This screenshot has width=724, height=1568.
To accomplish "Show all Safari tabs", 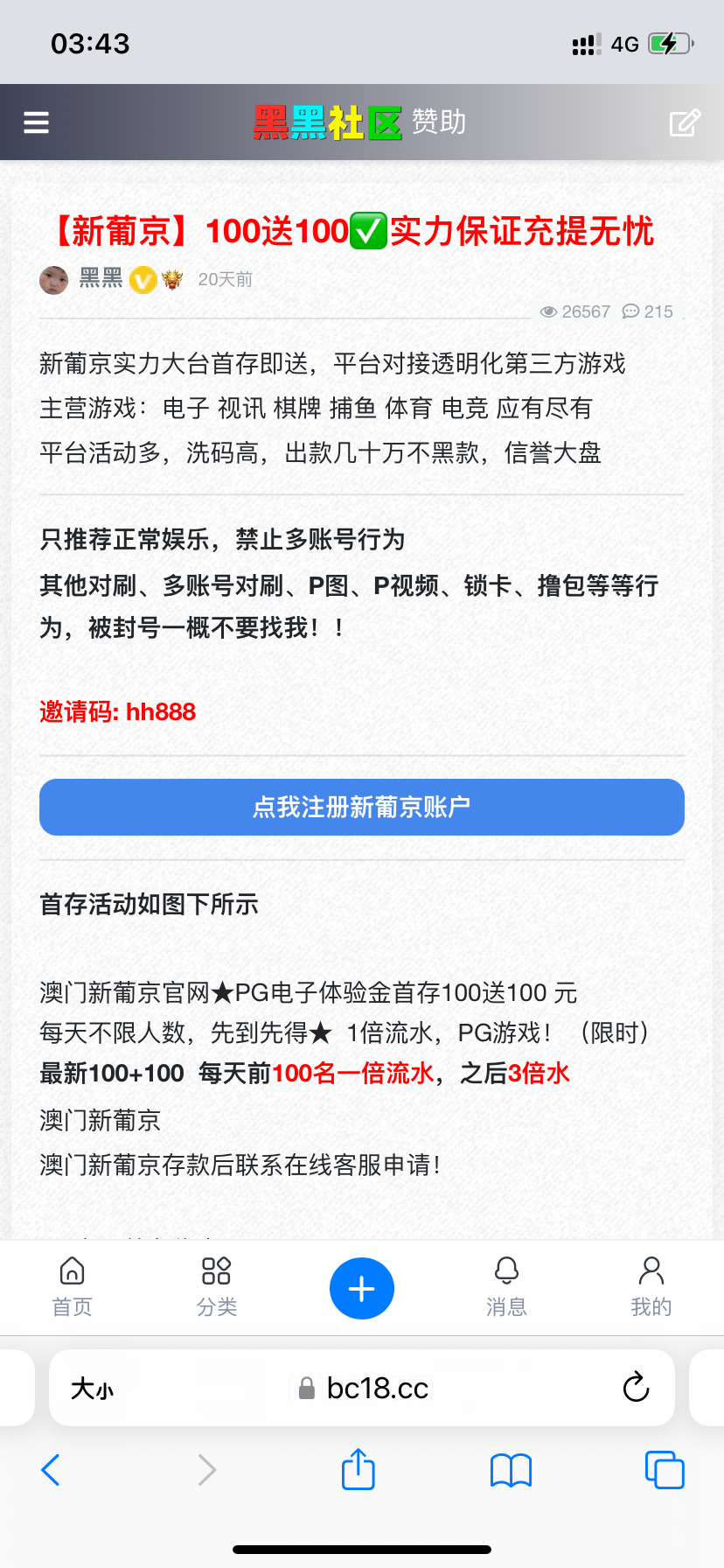I will pos(664,1470).
